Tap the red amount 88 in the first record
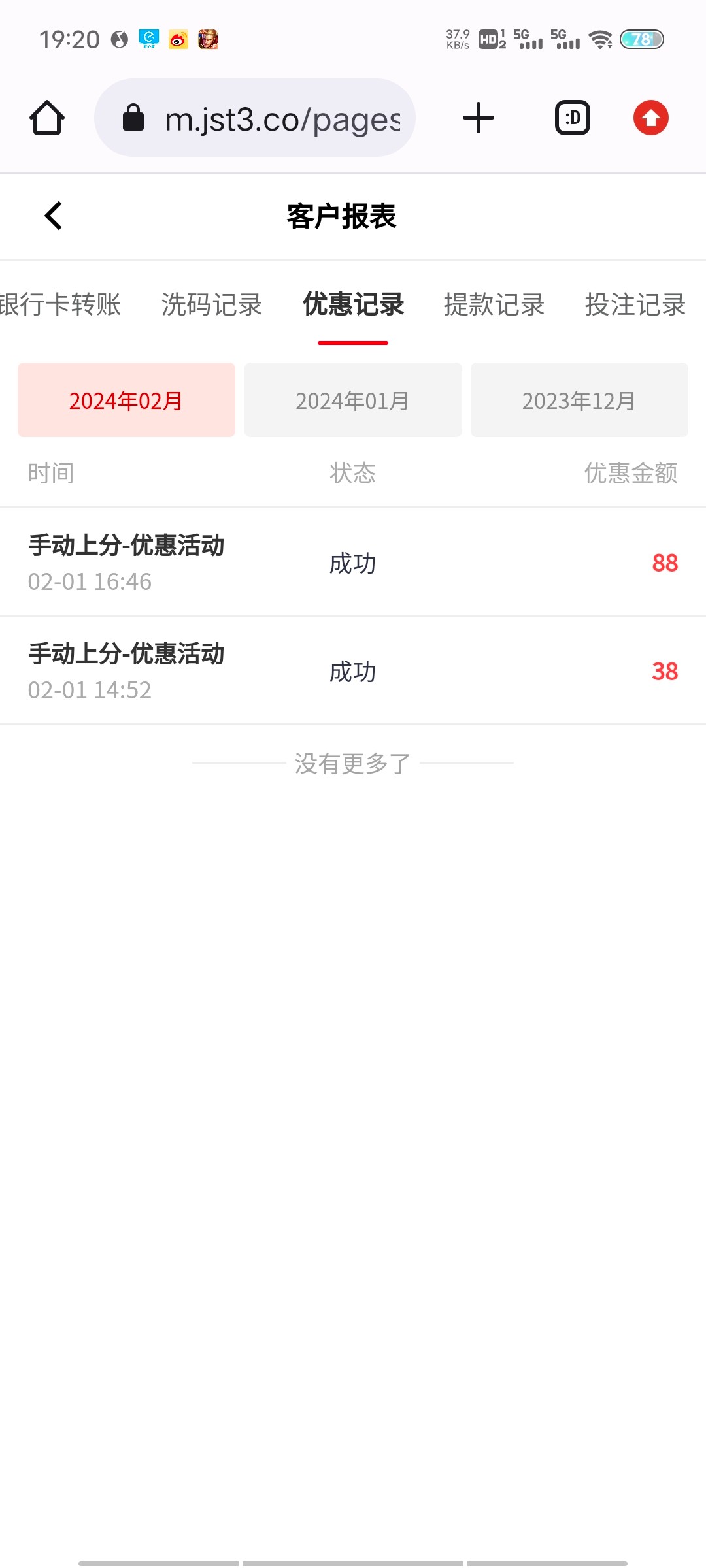The width and height of the screenshot is (706, 1568). tap(665, 563)
